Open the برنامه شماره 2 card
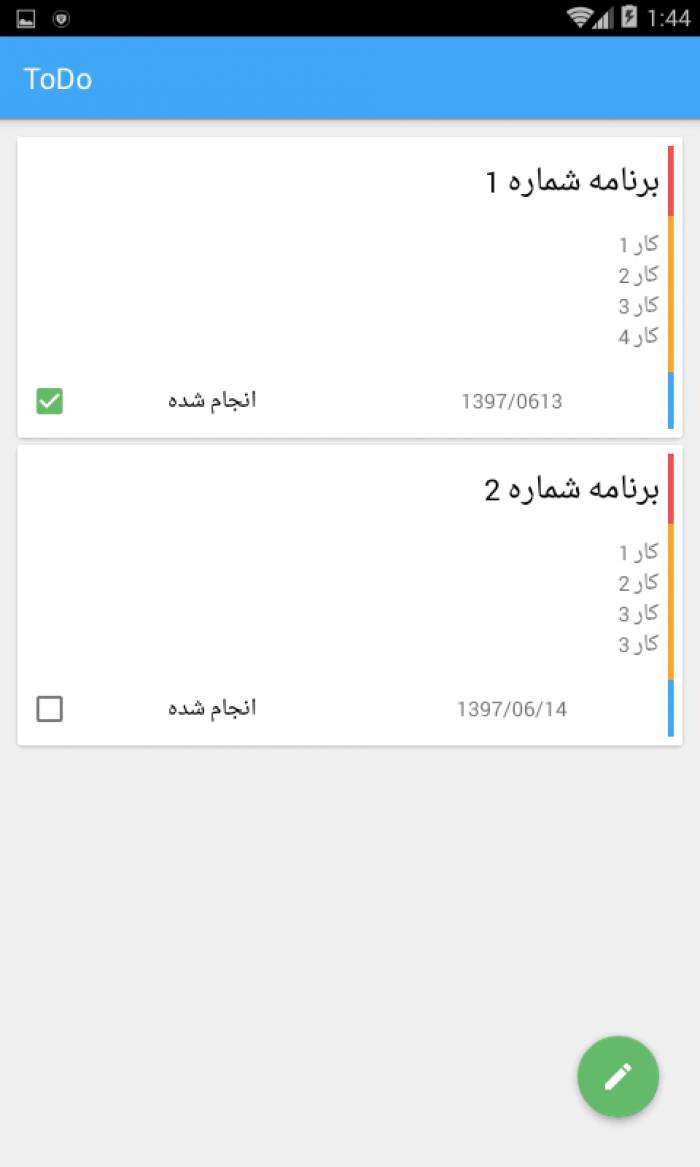Image resolution: width=700 pixels, height=1167 pixels. (350, 595)
